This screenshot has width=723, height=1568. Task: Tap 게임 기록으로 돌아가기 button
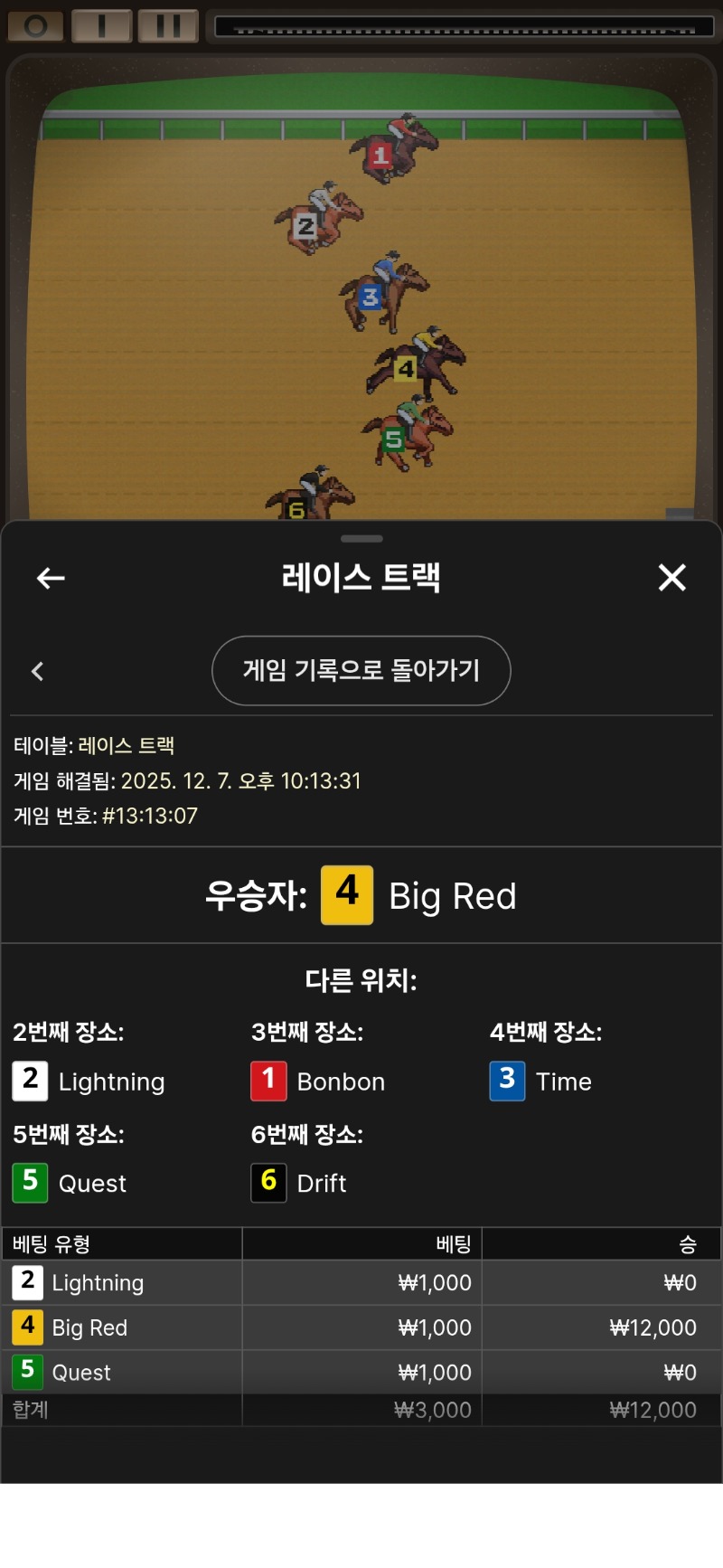tap(361, 670)
